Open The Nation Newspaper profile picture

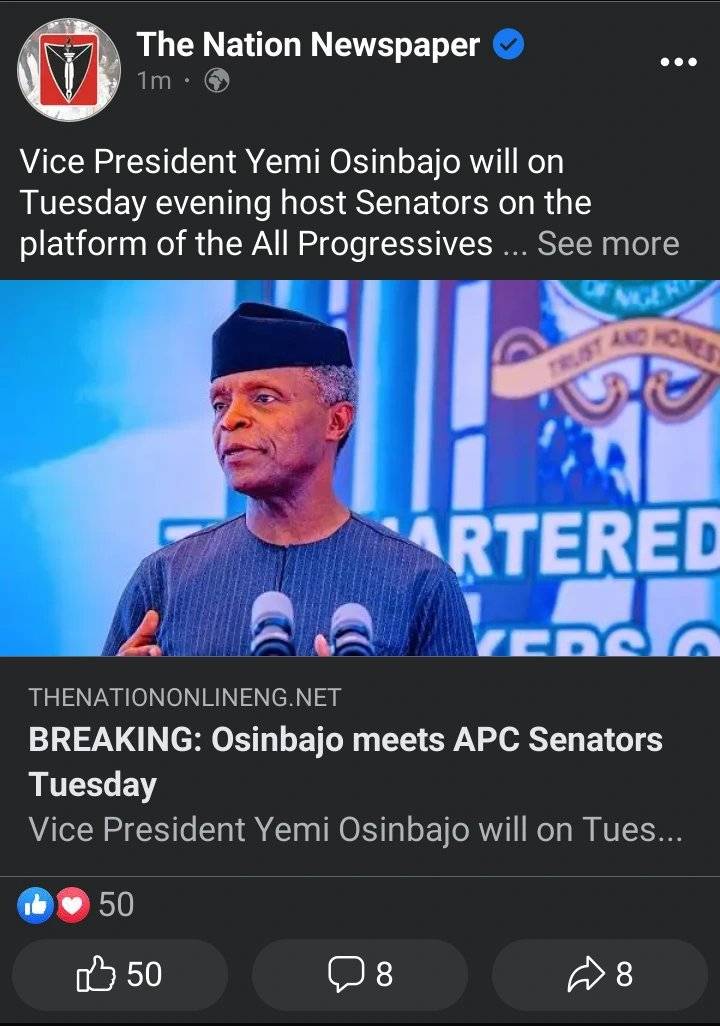coord(68,69)
